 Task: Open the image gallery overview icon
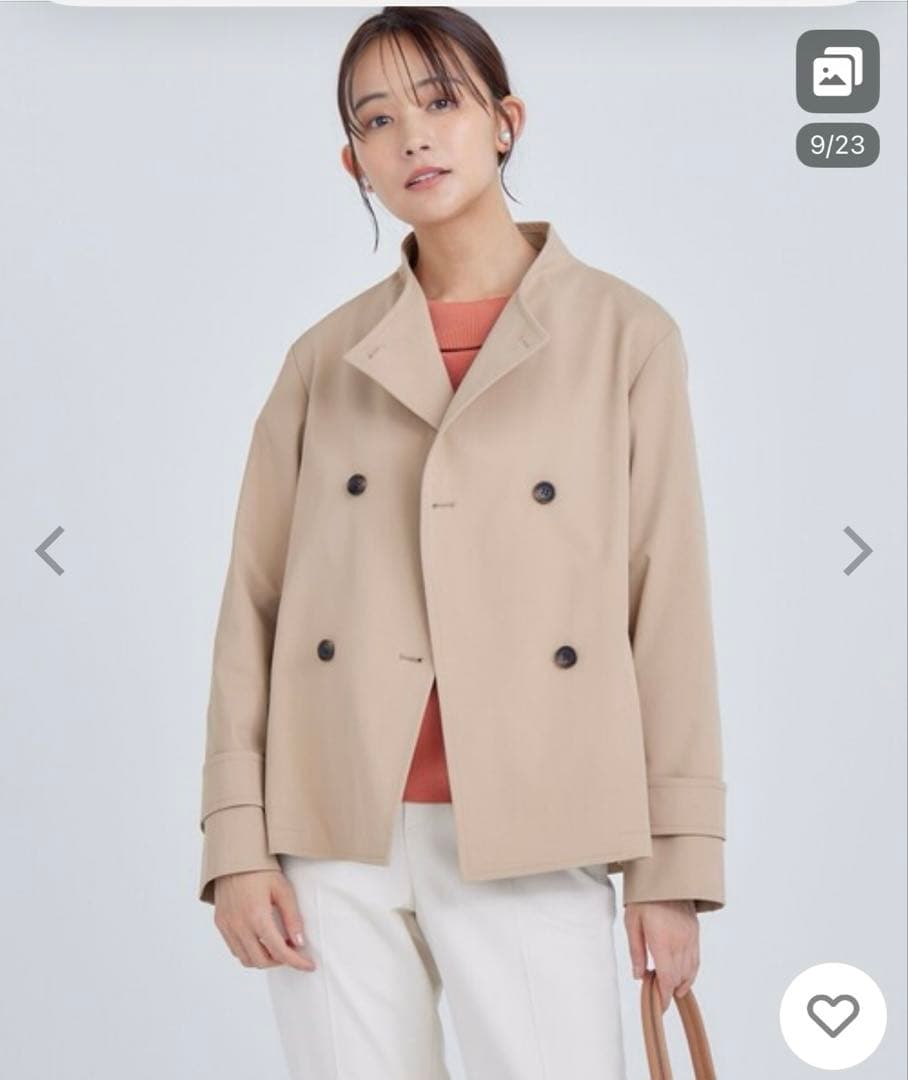coord(837,72)
